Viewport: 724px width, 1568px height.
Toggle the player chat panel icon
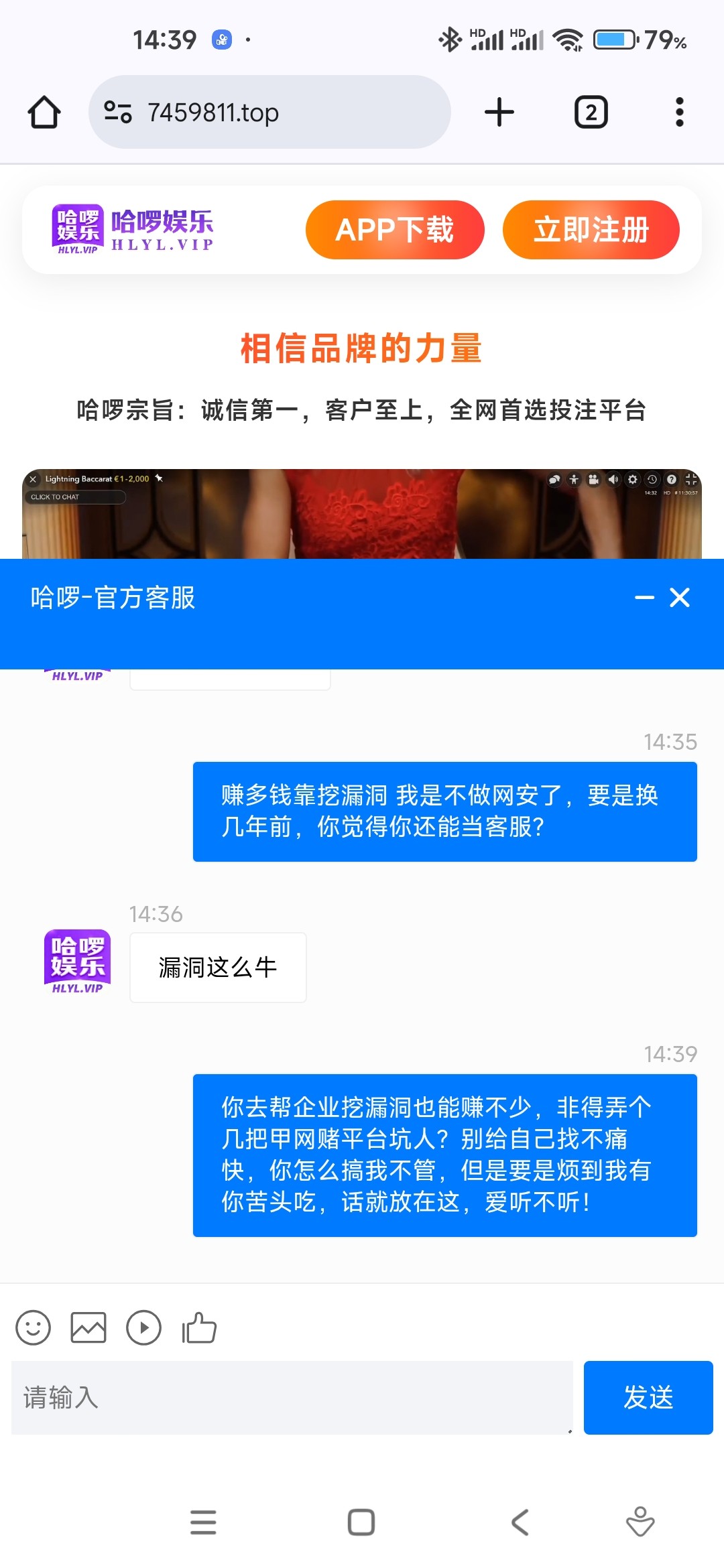click(555, 479)
